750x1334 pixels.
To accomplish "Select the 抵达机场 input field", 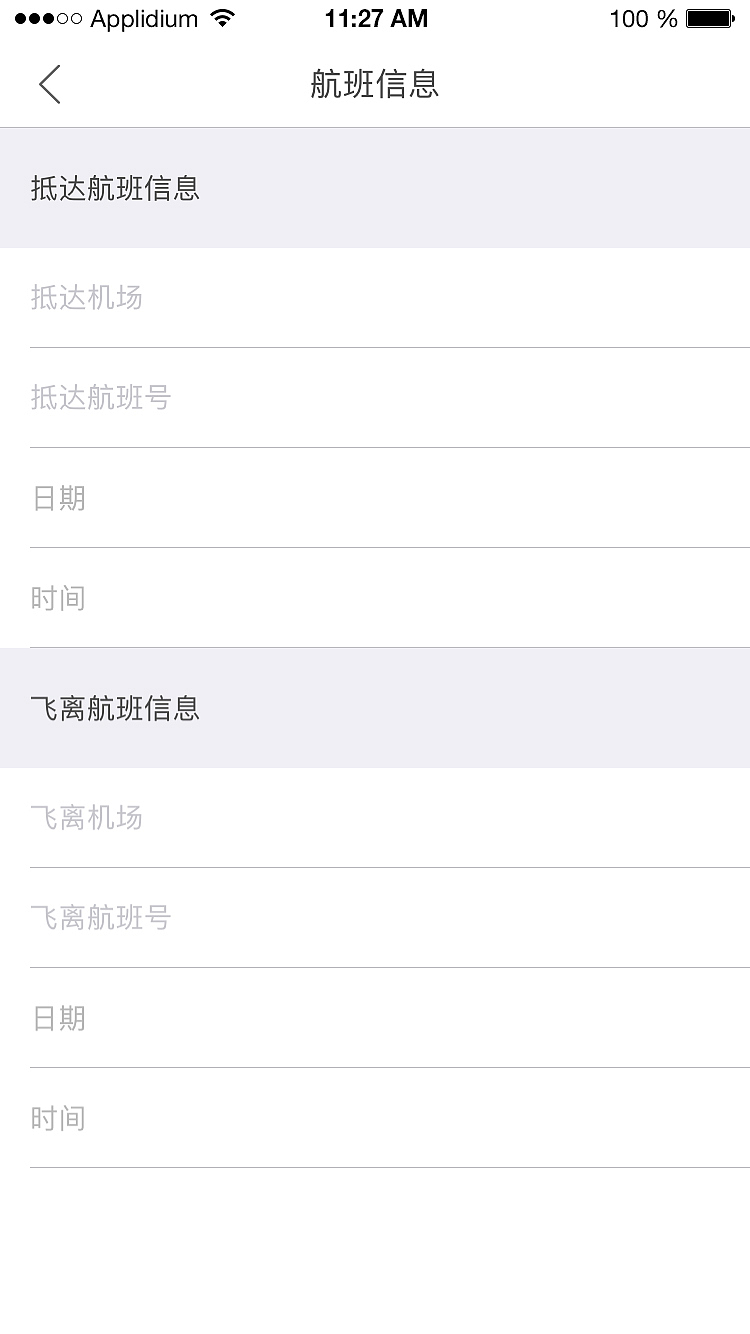I will pyautogui.click(x=375, y=298).
